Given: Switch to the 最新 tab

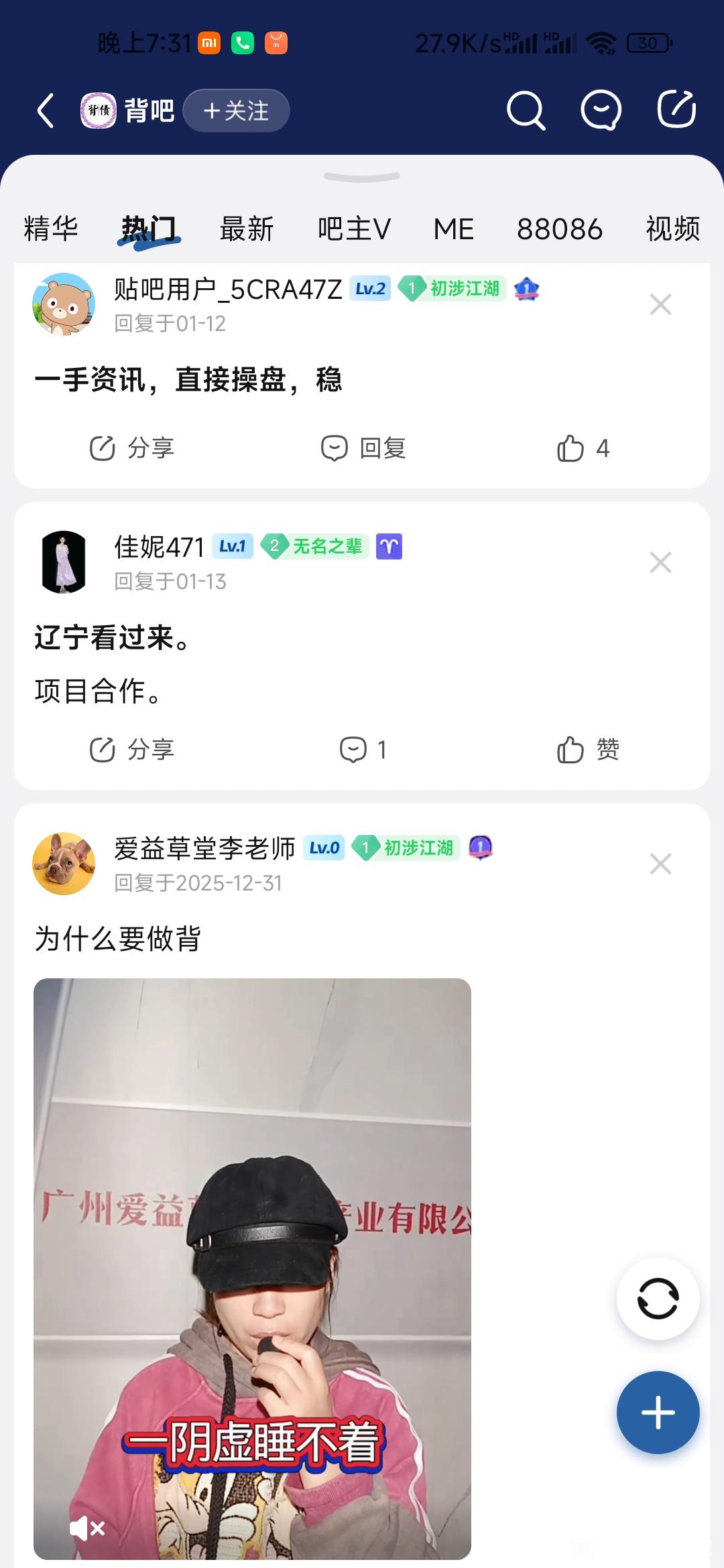Looking at the screenshot, I should tap(247, 228).
